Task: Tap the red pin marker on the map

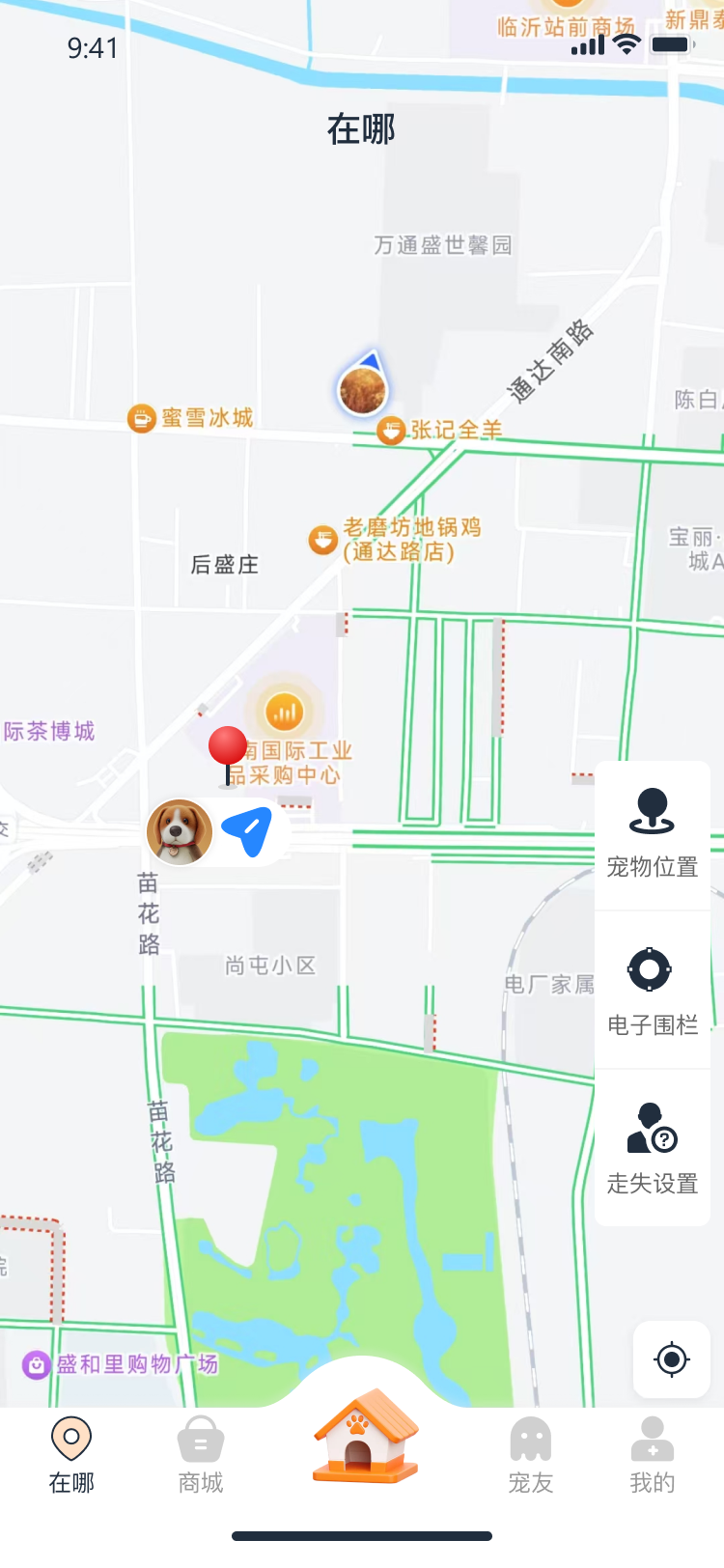Action: click(x=228, y=743)
